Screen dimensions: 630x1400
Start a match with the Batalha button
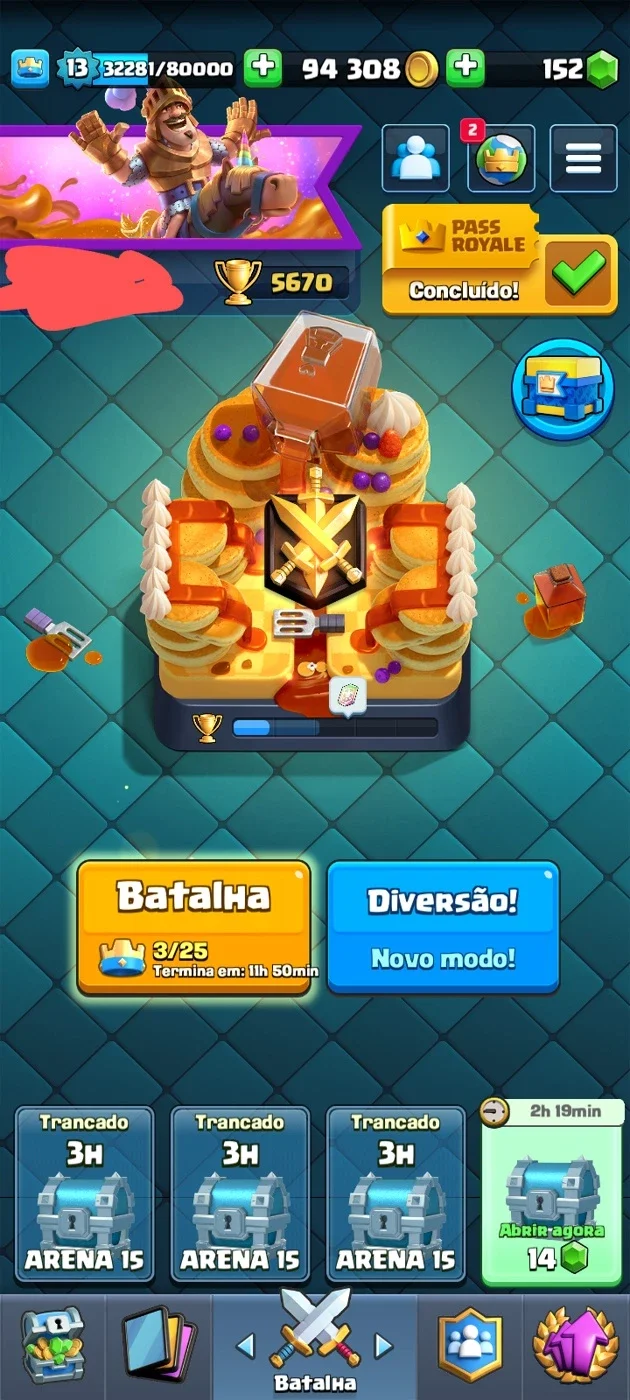(x=194, y=927)
